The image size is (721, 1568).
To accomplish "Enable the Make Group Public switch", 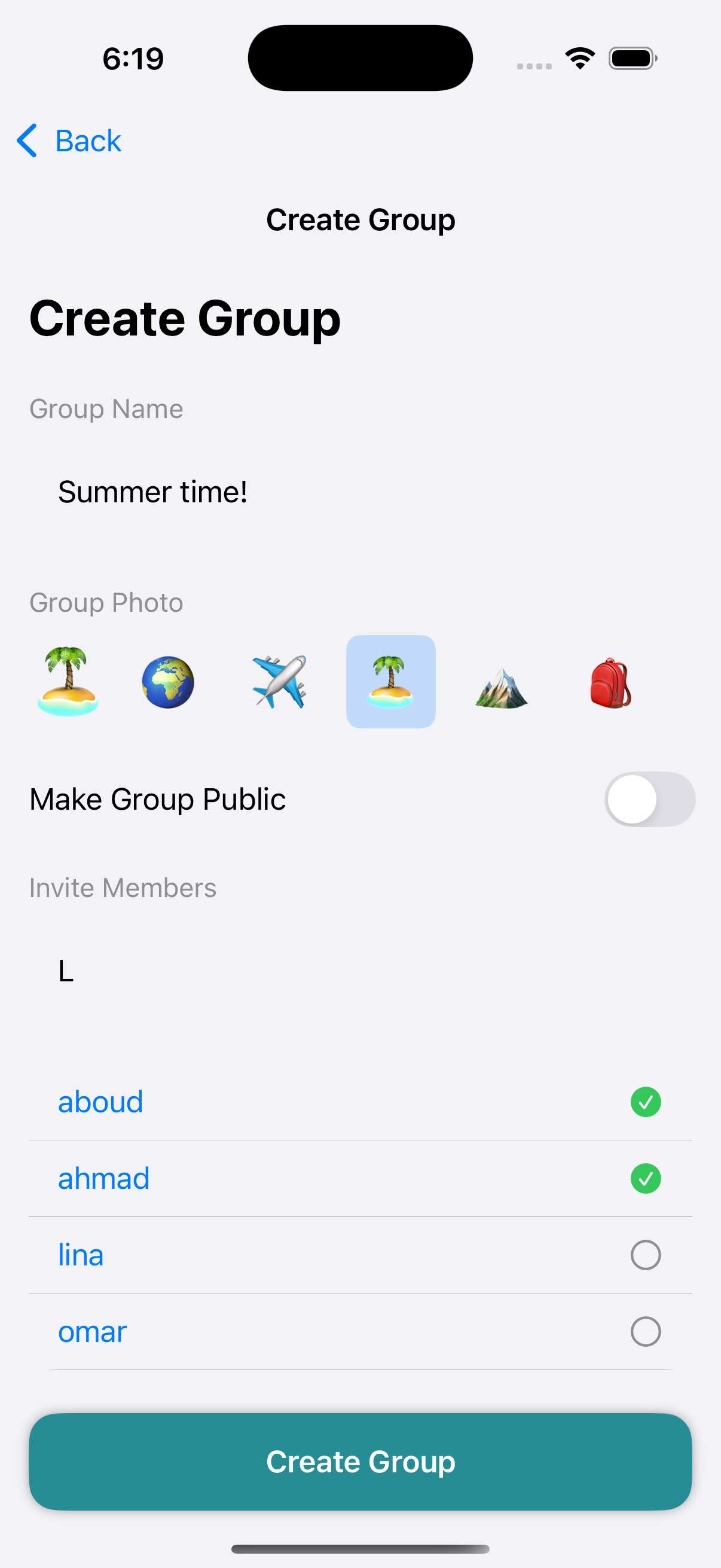I will pos(649,798).
